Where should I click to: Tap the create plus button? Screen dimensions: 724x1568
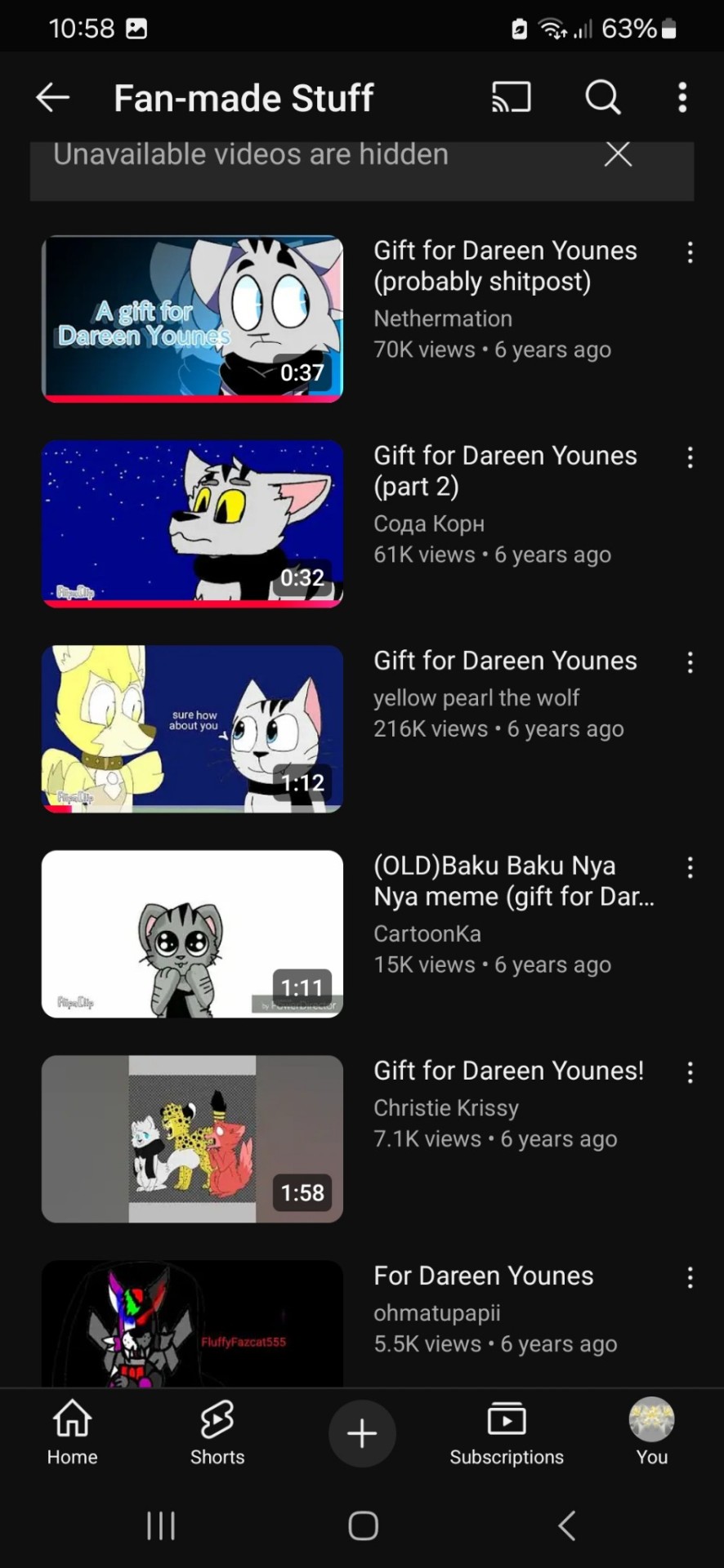click(362, 1433)
